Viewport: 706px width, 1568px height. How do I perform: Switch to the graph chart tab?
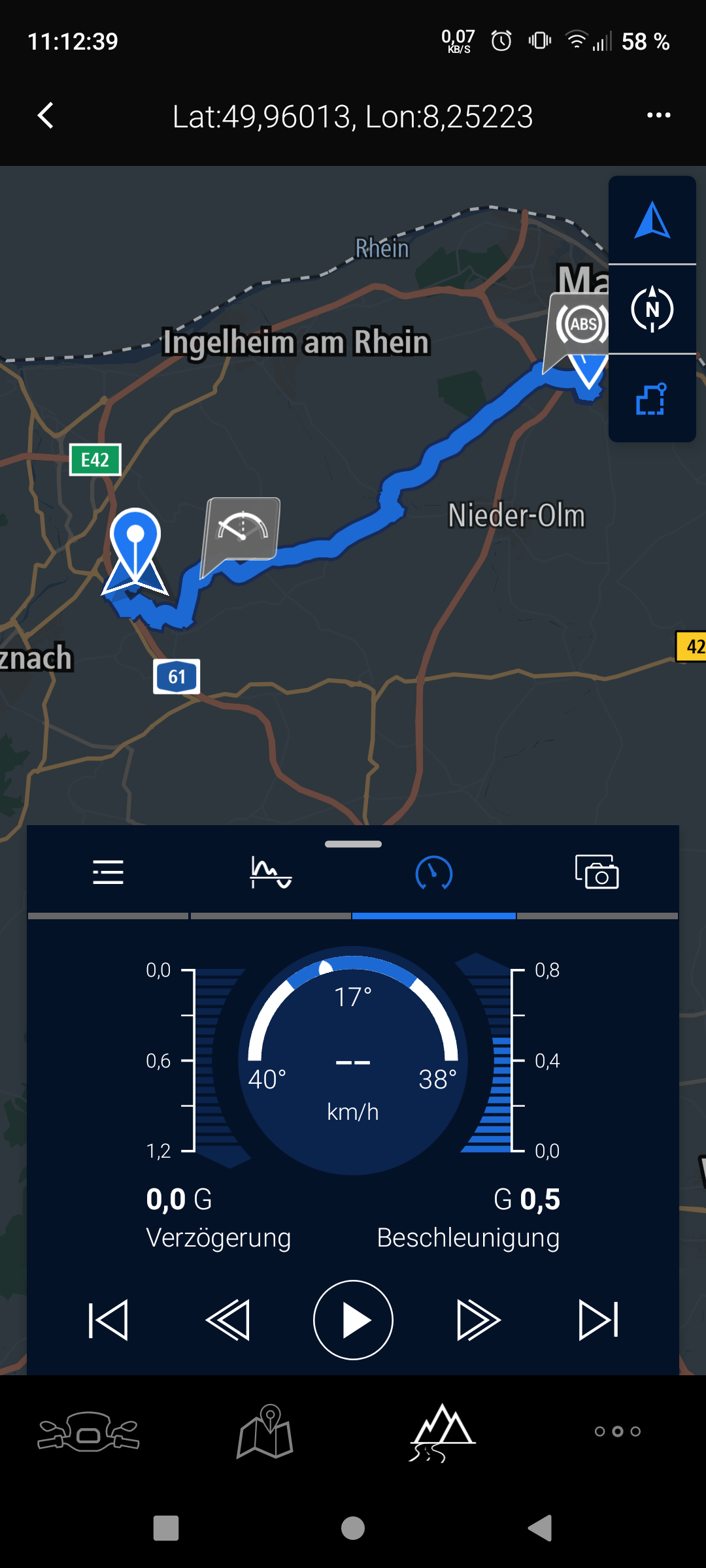coord(271,872)
